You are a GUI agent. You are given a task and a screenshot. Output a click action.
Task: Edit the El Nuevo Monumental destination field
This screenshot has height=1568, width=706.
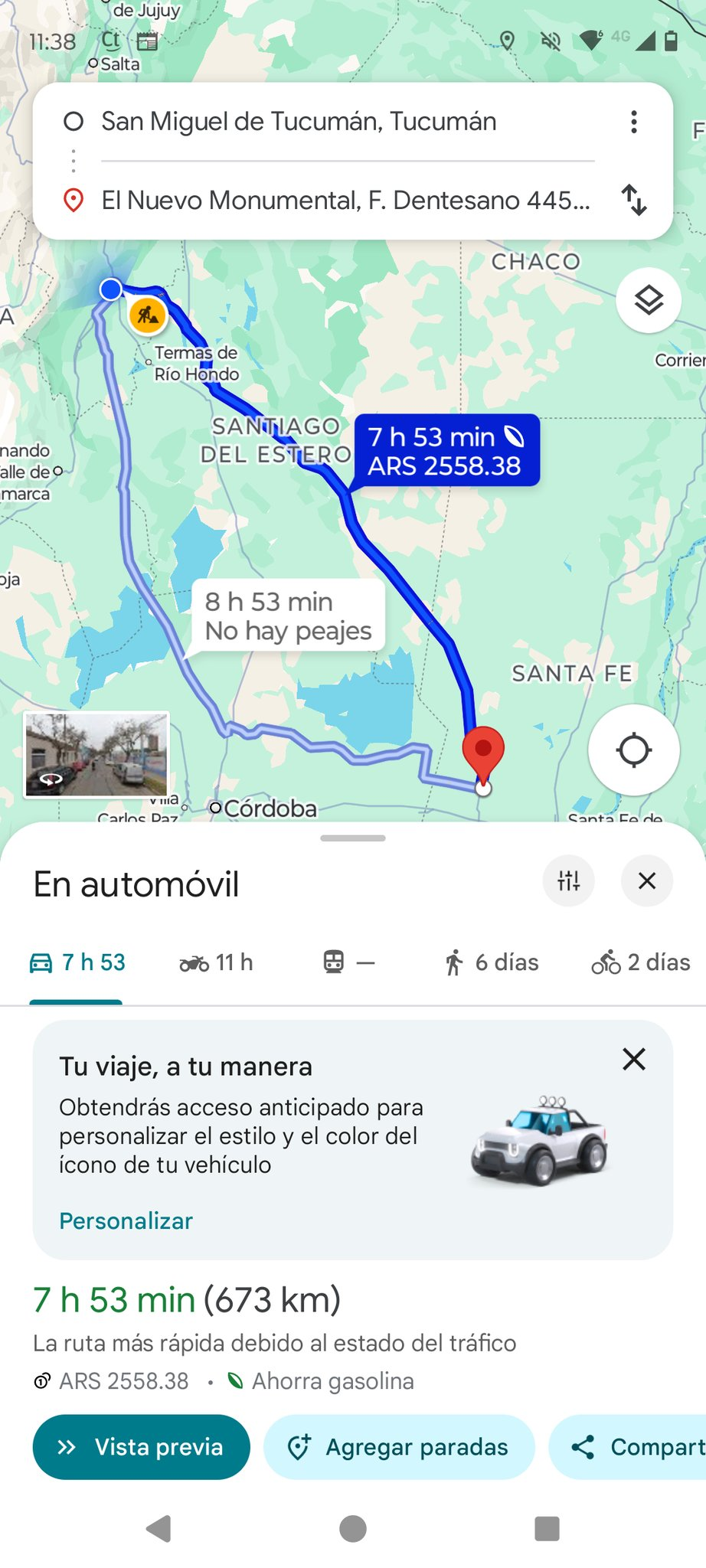345,201
